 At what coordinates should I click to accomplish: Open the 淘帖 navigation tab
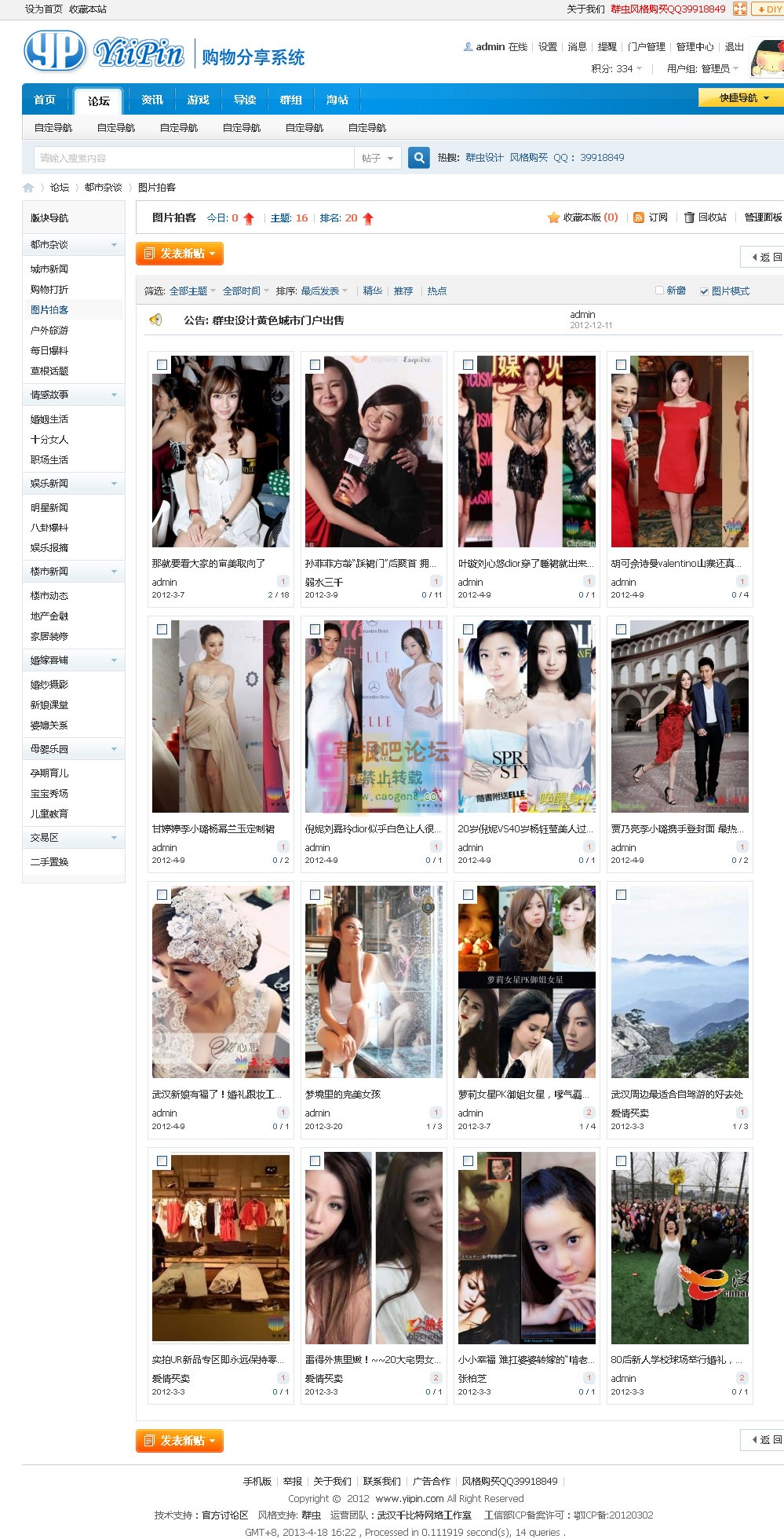(x=337, y=100)
